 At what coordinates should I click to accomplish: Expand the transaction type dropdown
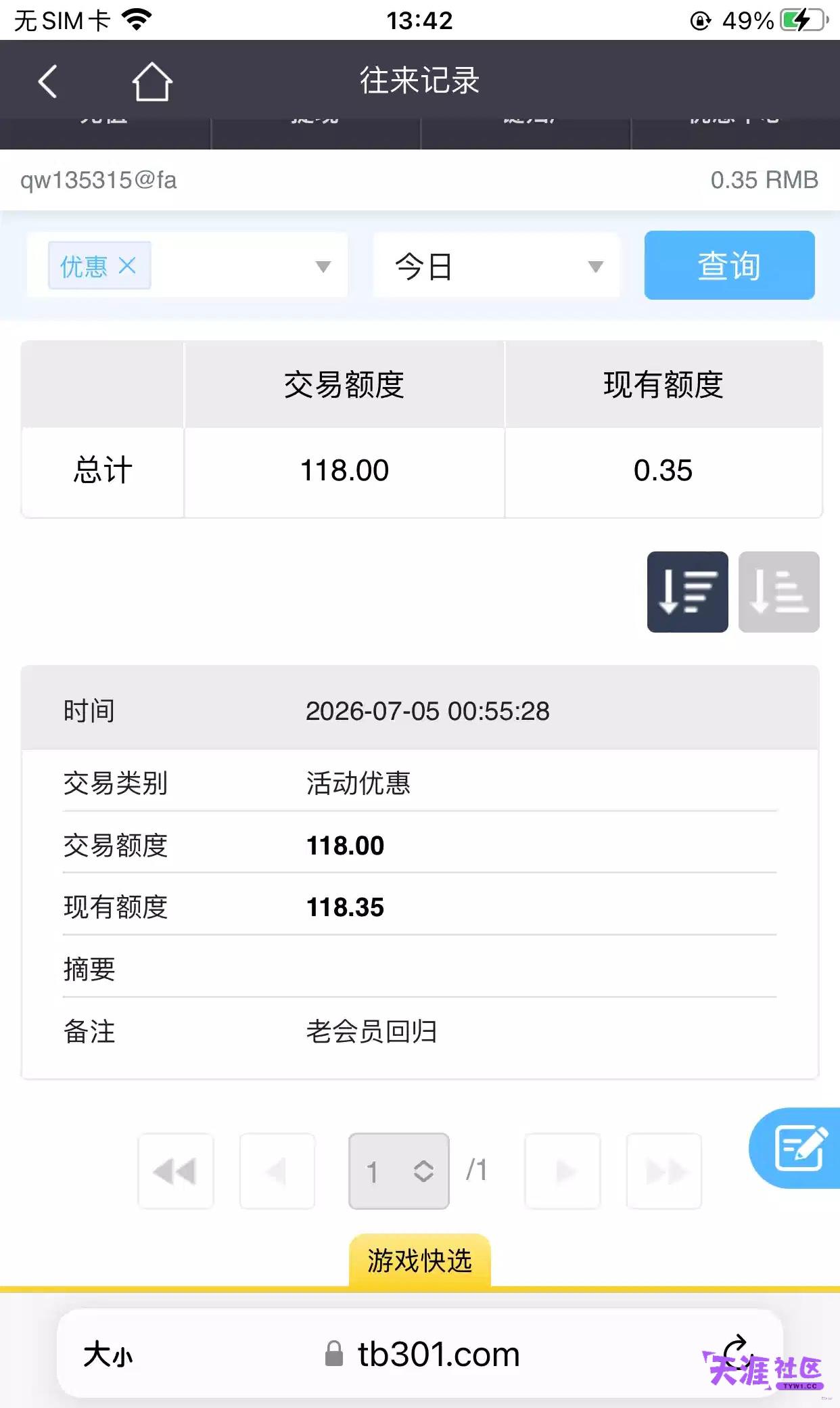click(323, 267)
